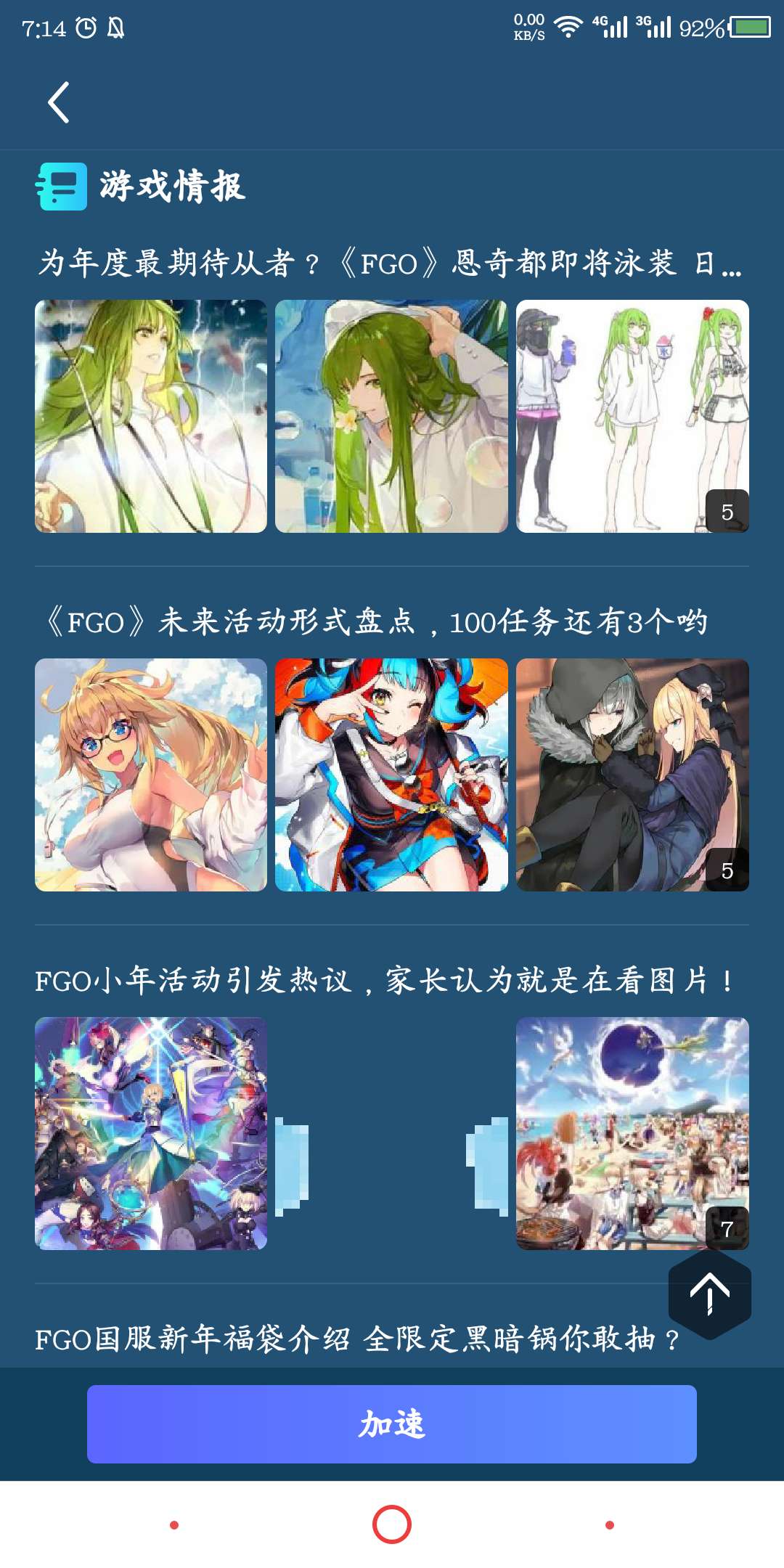Screen dimensions: 784x1568
Task: Open article about 恩奇都即将泳装
Action: [391, 263]
